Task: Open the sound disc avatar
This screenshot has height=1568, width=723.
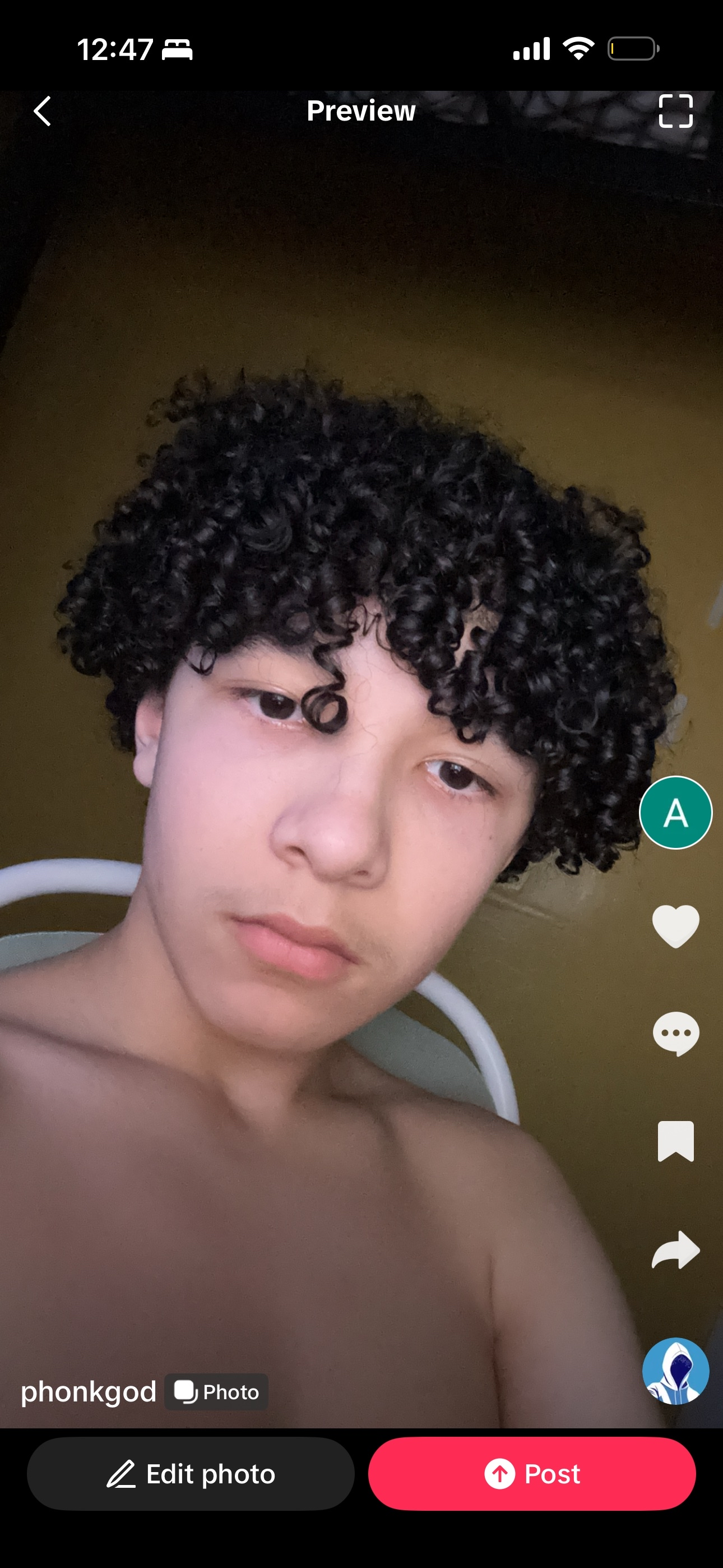Action: (x=675, y=1371)
